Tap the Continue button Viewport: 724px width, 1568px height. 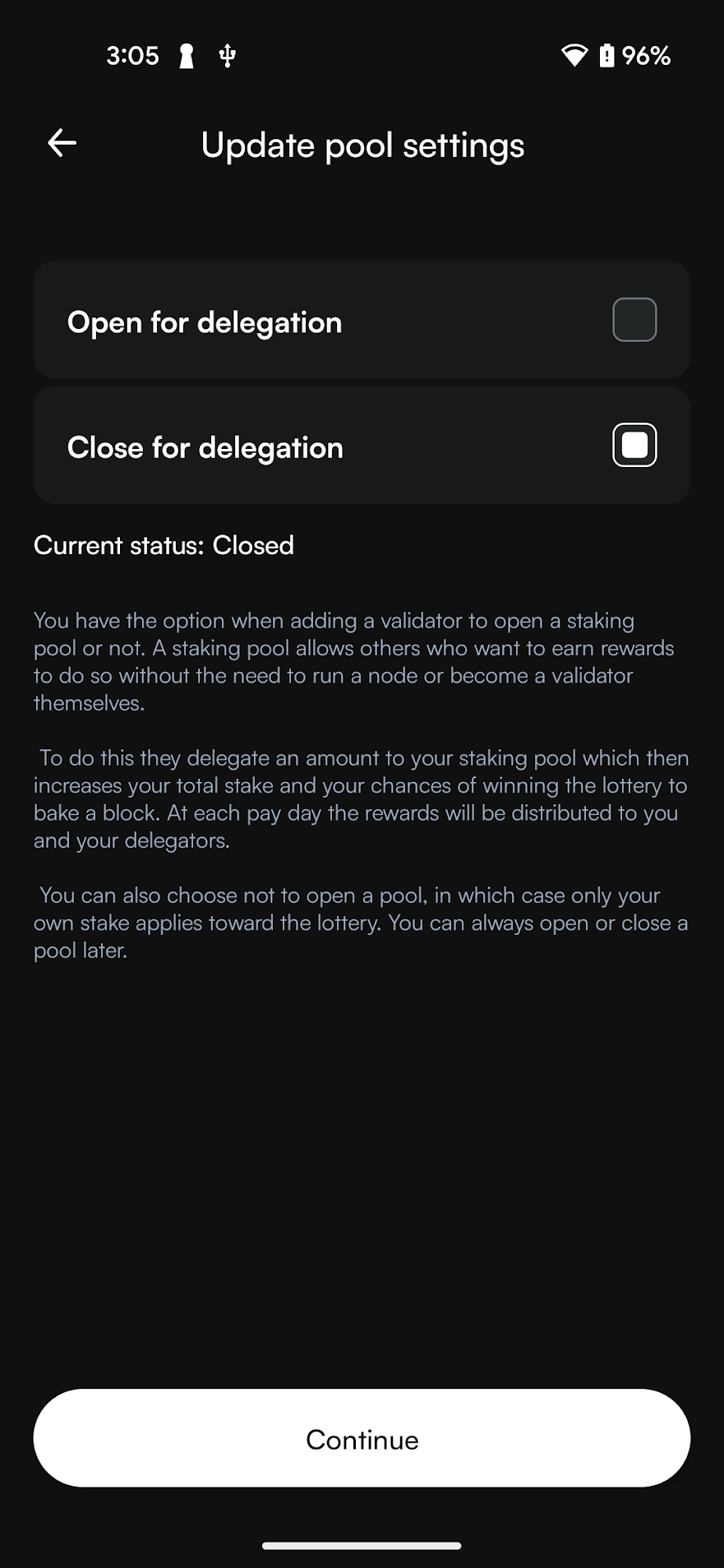(362, 1438)
